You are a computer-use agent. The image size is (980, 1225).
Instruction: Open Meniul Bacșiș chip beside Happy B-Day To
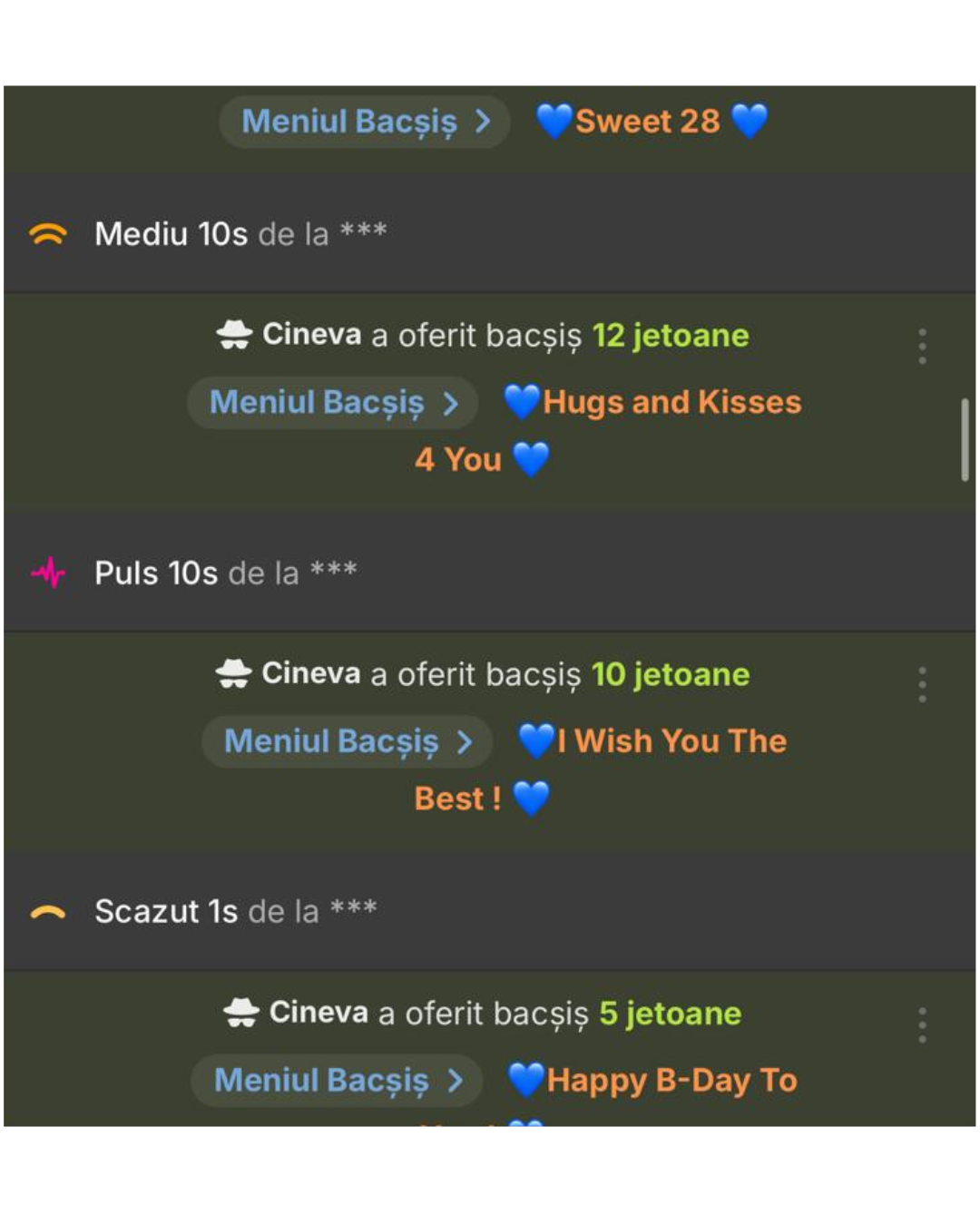pos(337,1081)
